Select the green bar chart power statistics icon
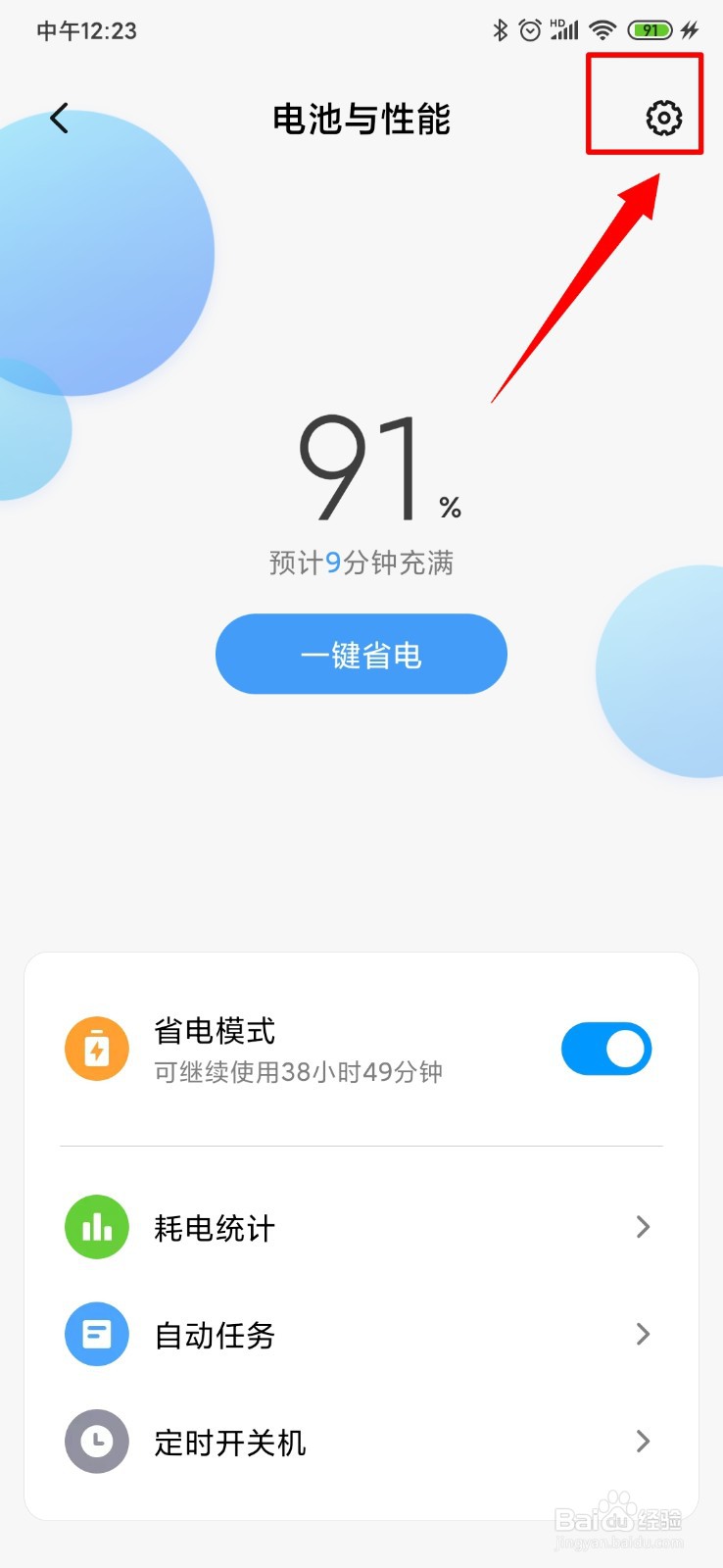This screenshot has width=723, height=1568. [x=96, y=1227]
